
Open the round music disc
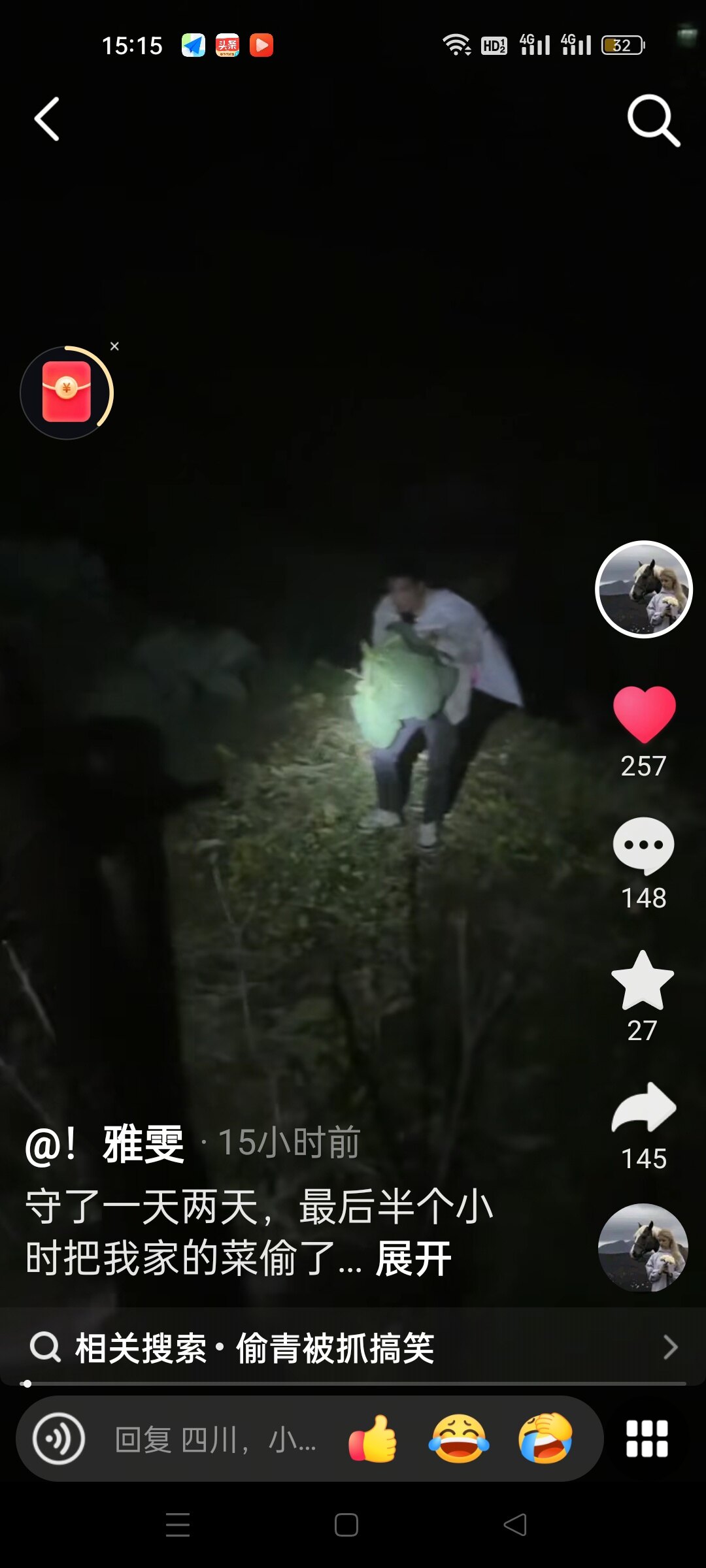643,1247
